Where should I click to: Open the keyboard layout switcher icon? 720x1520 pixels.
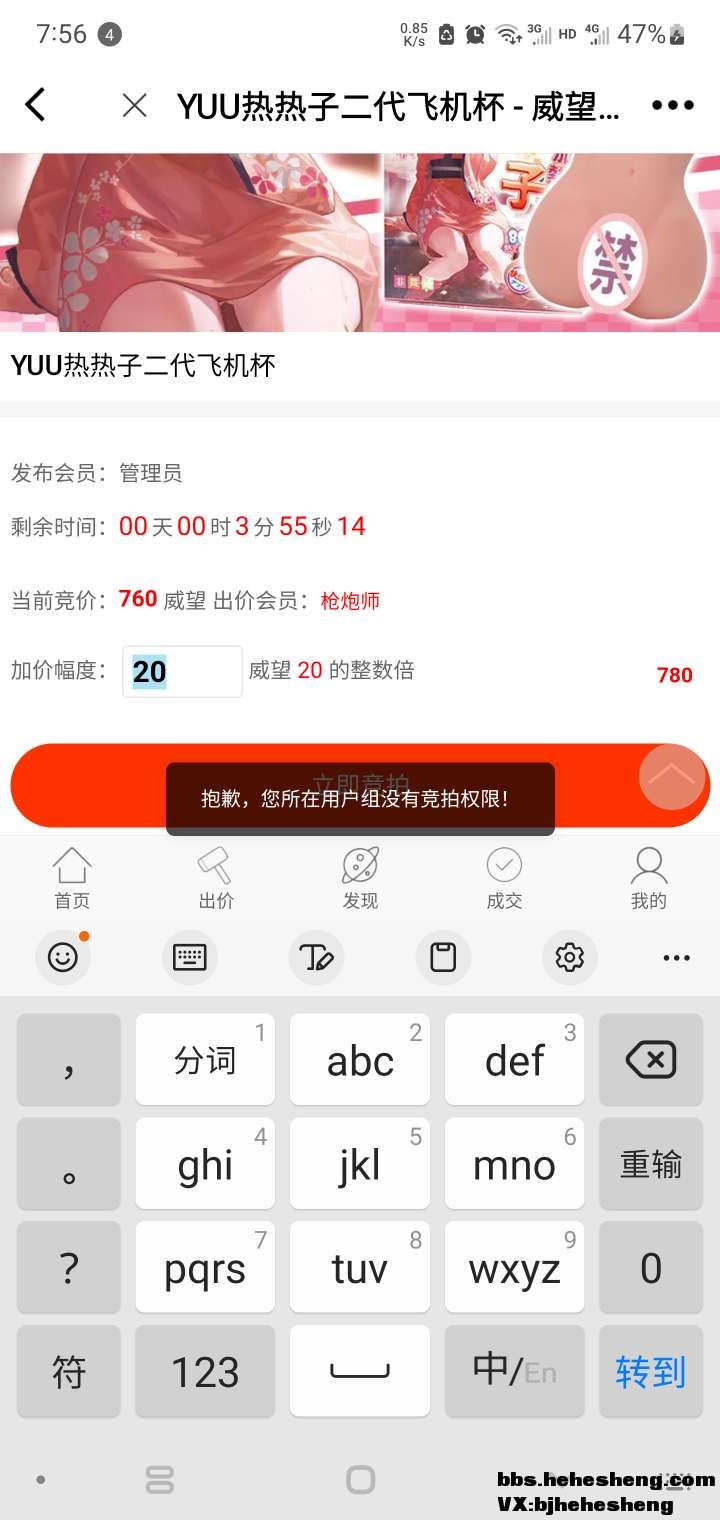190,958
